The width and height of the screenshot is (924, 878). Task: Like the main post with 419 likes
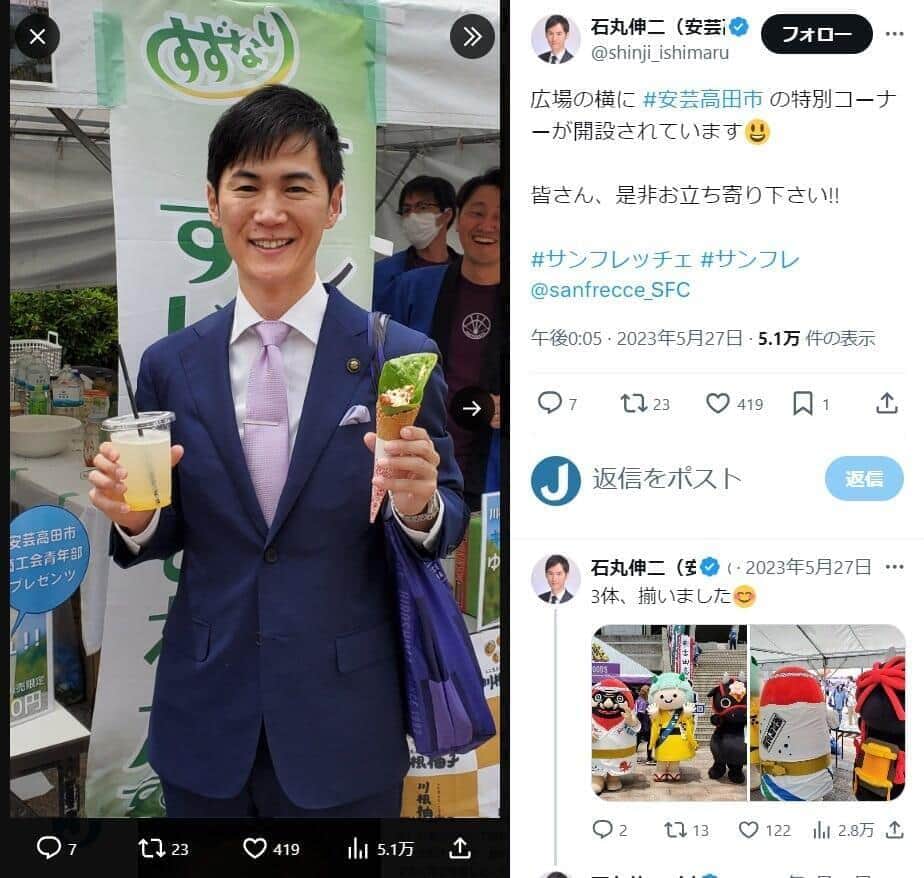coord(718,403)
